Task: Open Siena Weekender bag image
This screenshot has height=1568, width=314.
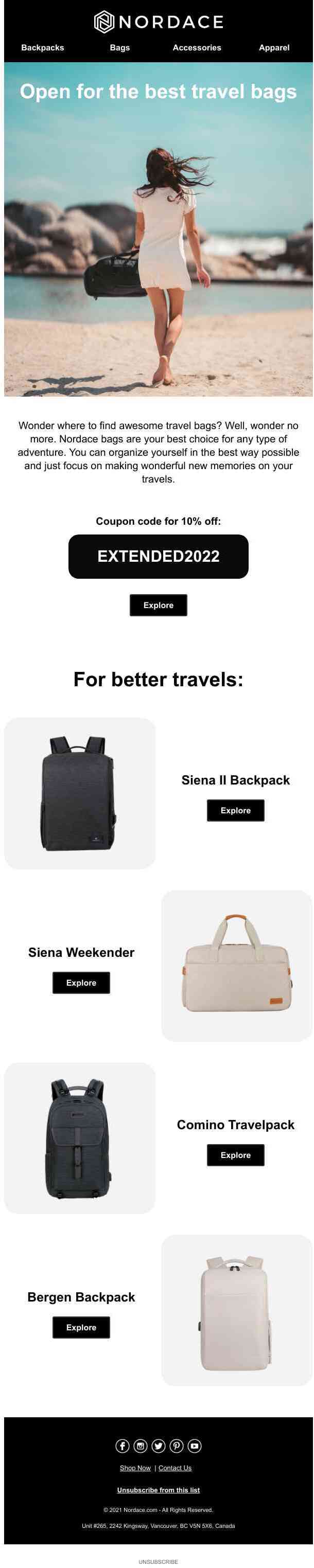Action: tap(237, 965)
